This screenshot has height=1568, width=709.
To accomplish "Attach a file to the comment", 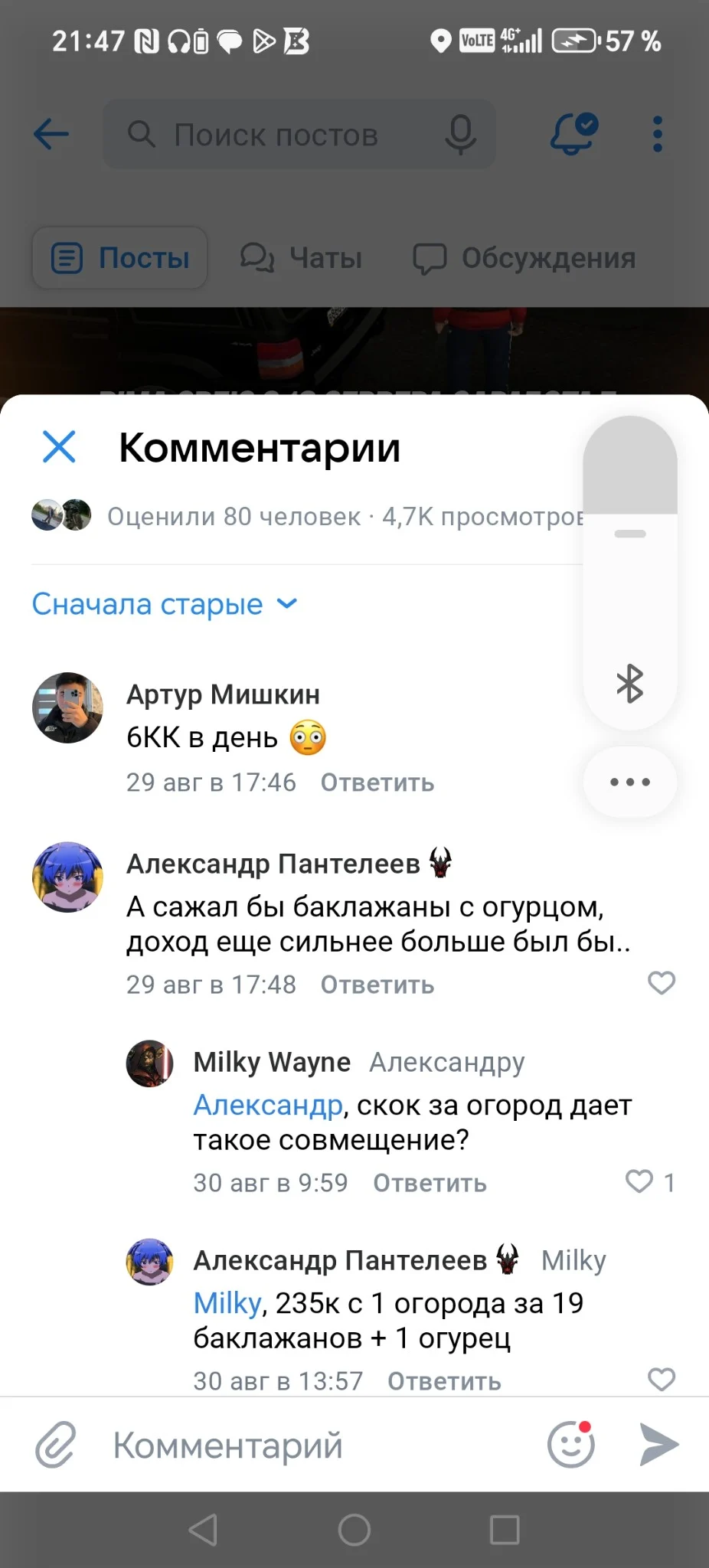I will point(56,1445).
